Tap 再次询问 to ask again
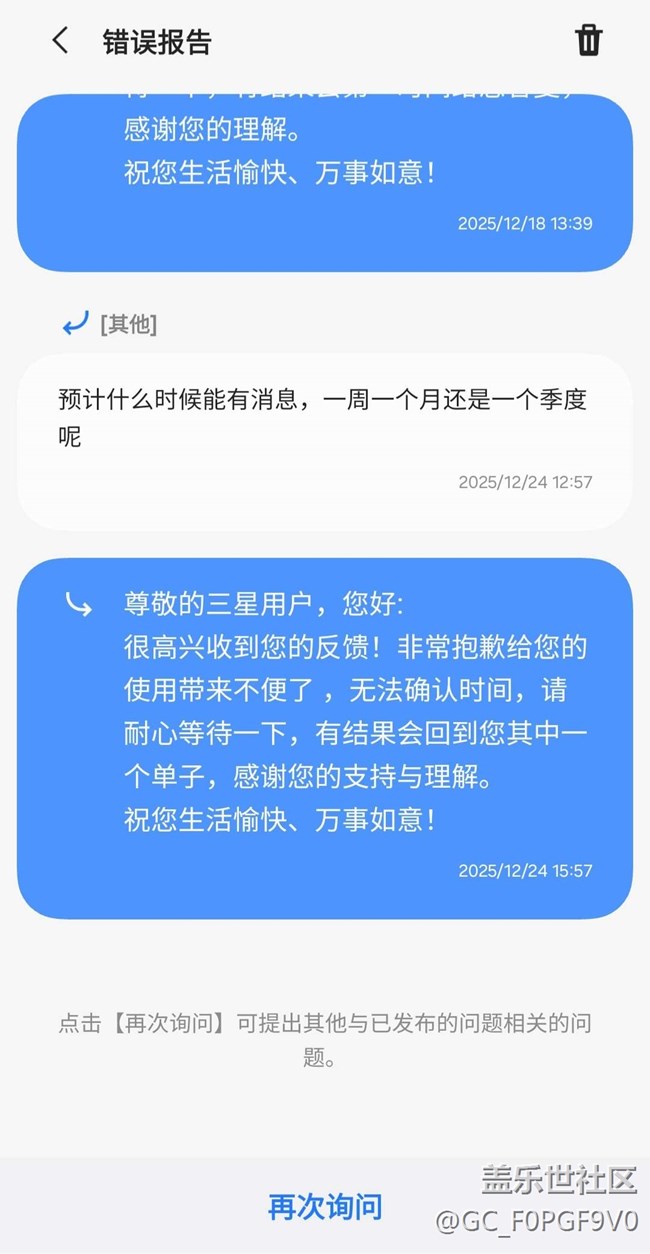650x1254 pixels. (x=325, y=1206)
